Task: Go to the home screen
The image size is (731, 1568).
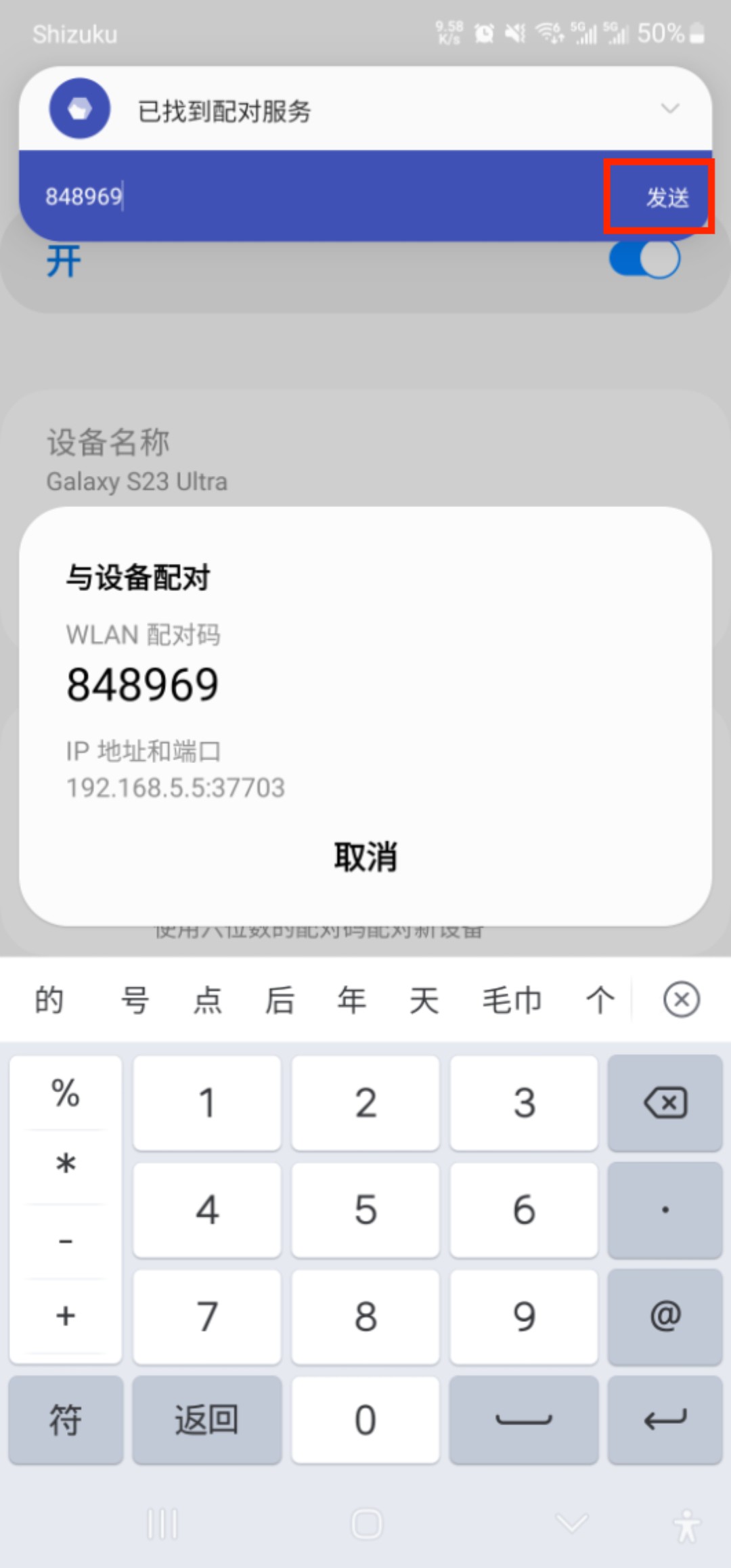Action: [366, 1524]
